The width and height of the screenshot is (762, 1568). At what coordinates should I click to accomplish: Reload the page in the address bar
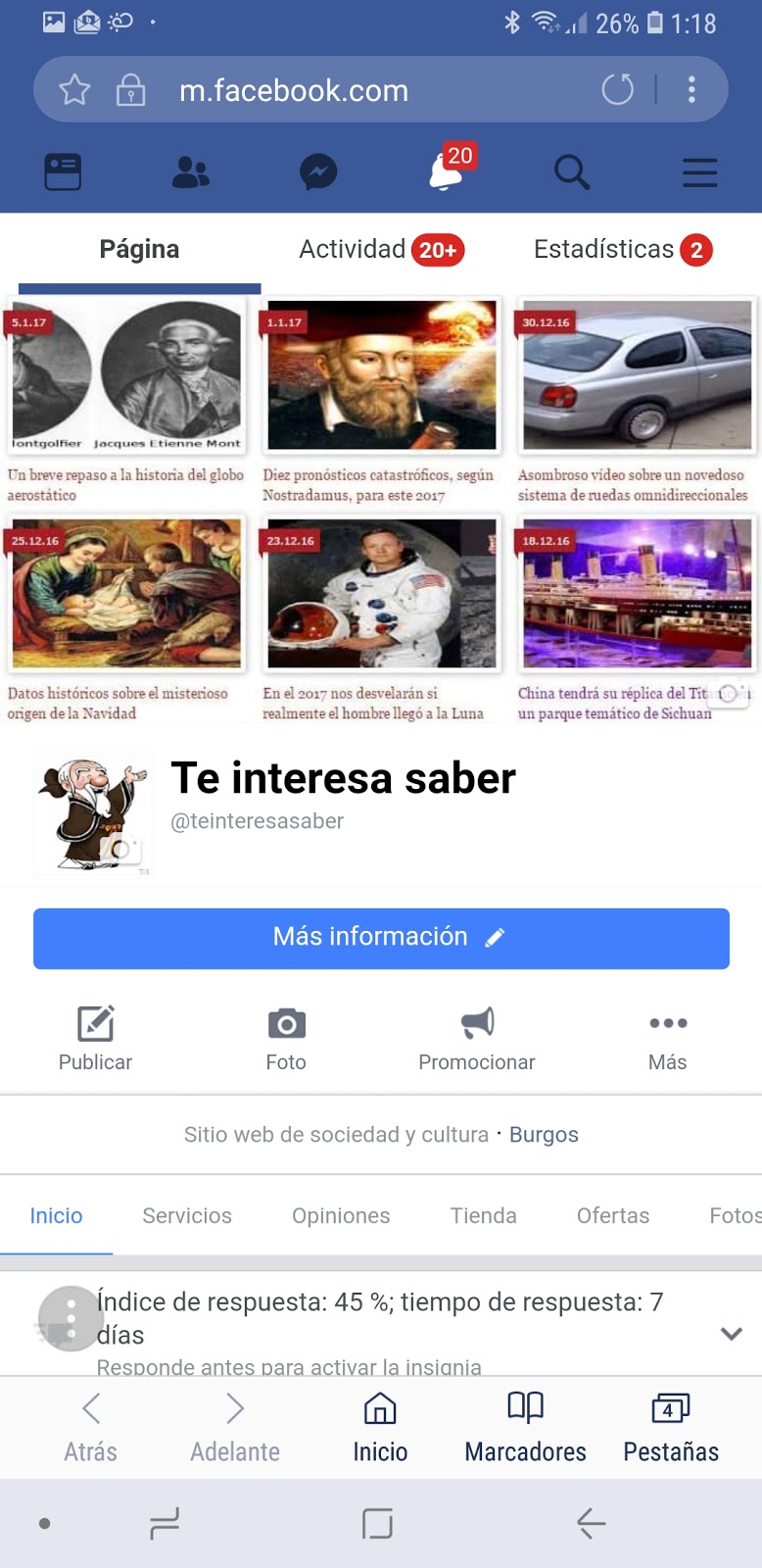618,90
